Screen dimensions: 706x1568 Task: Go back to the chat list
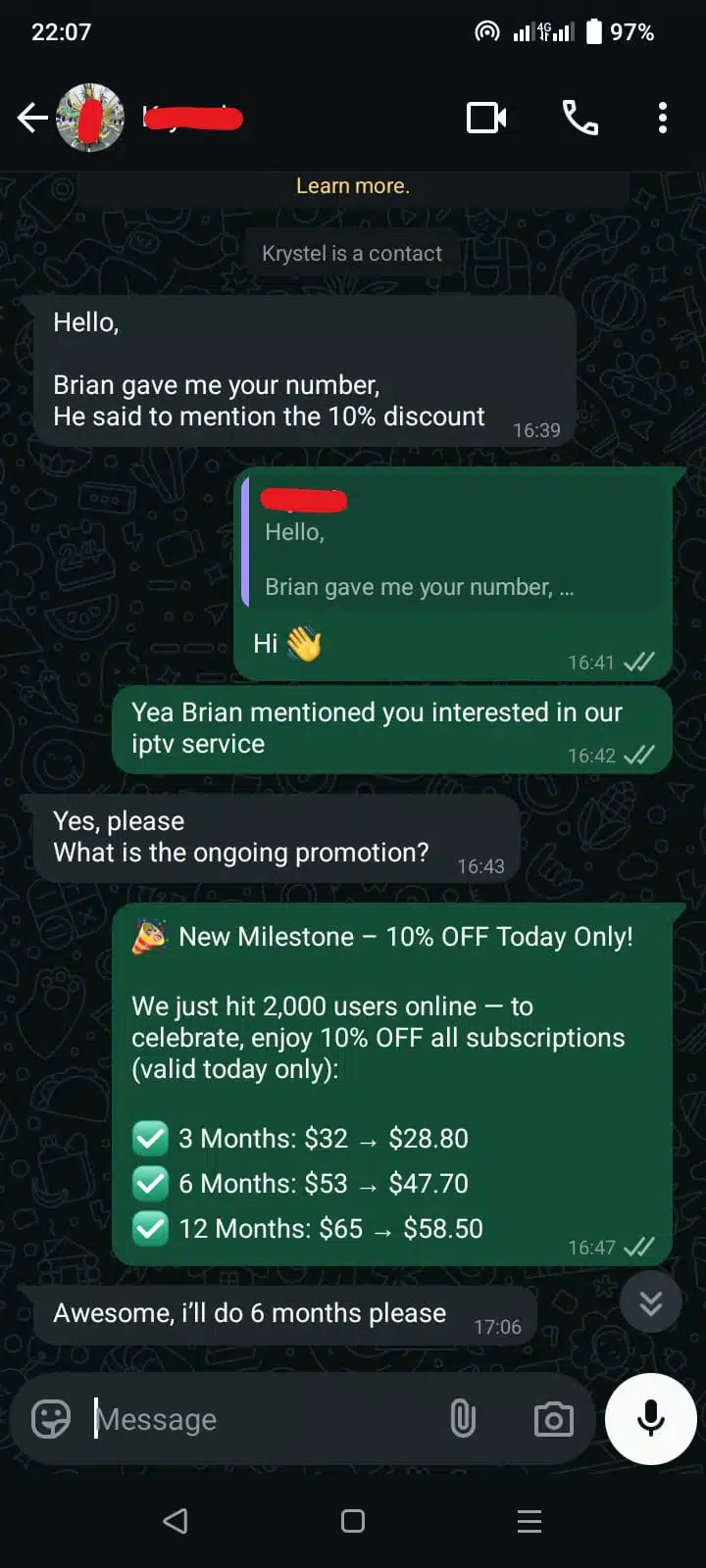pos(32,119)
